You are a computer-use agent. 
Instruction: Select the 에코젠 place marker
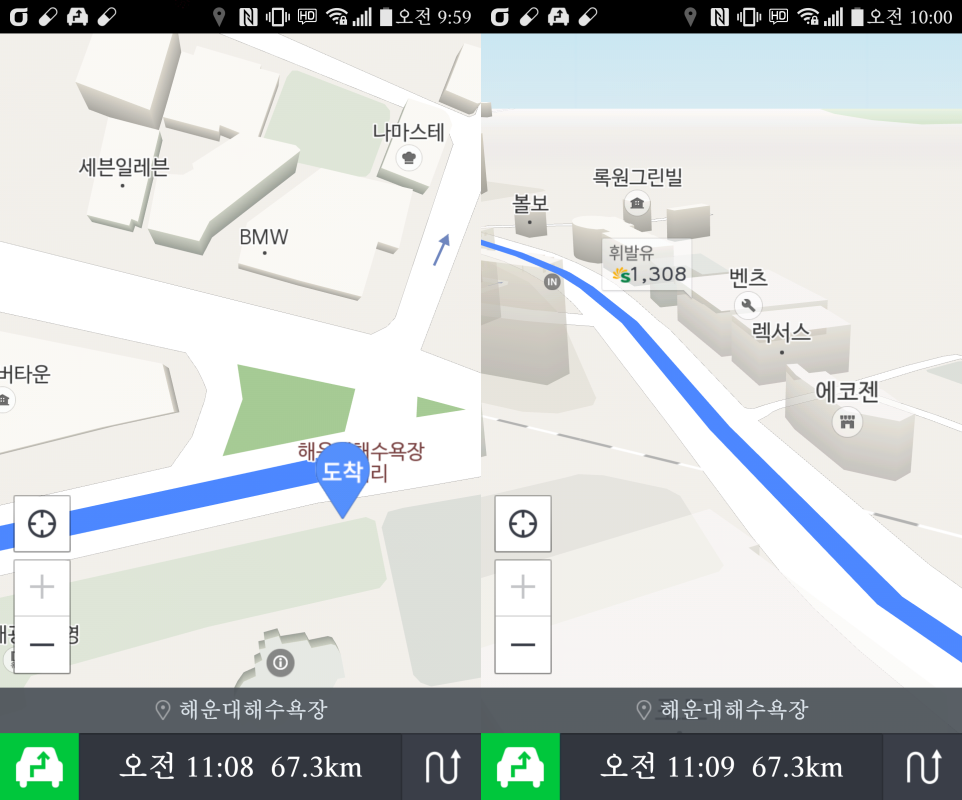point(848,422)
